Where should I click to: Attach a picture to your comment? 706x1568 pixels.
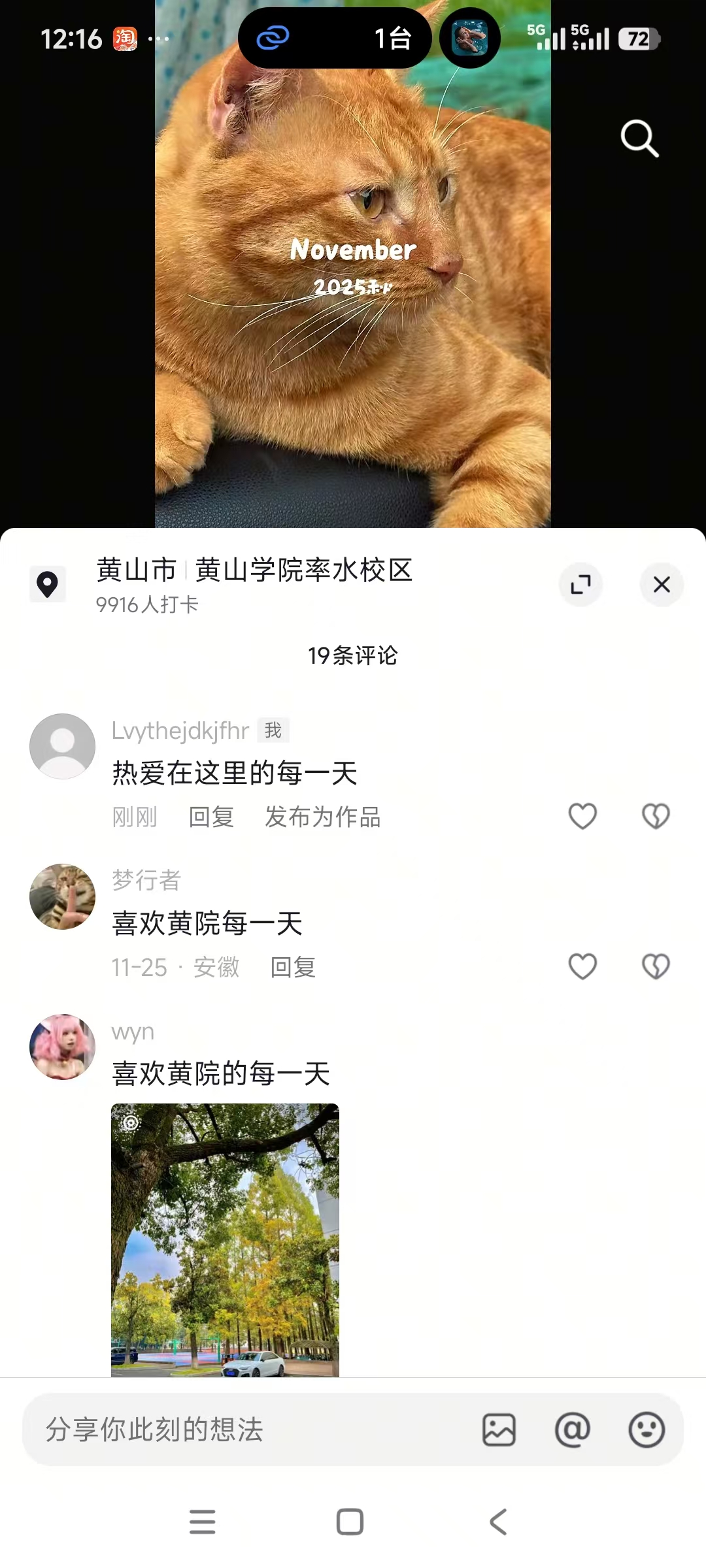point(499,1429)
